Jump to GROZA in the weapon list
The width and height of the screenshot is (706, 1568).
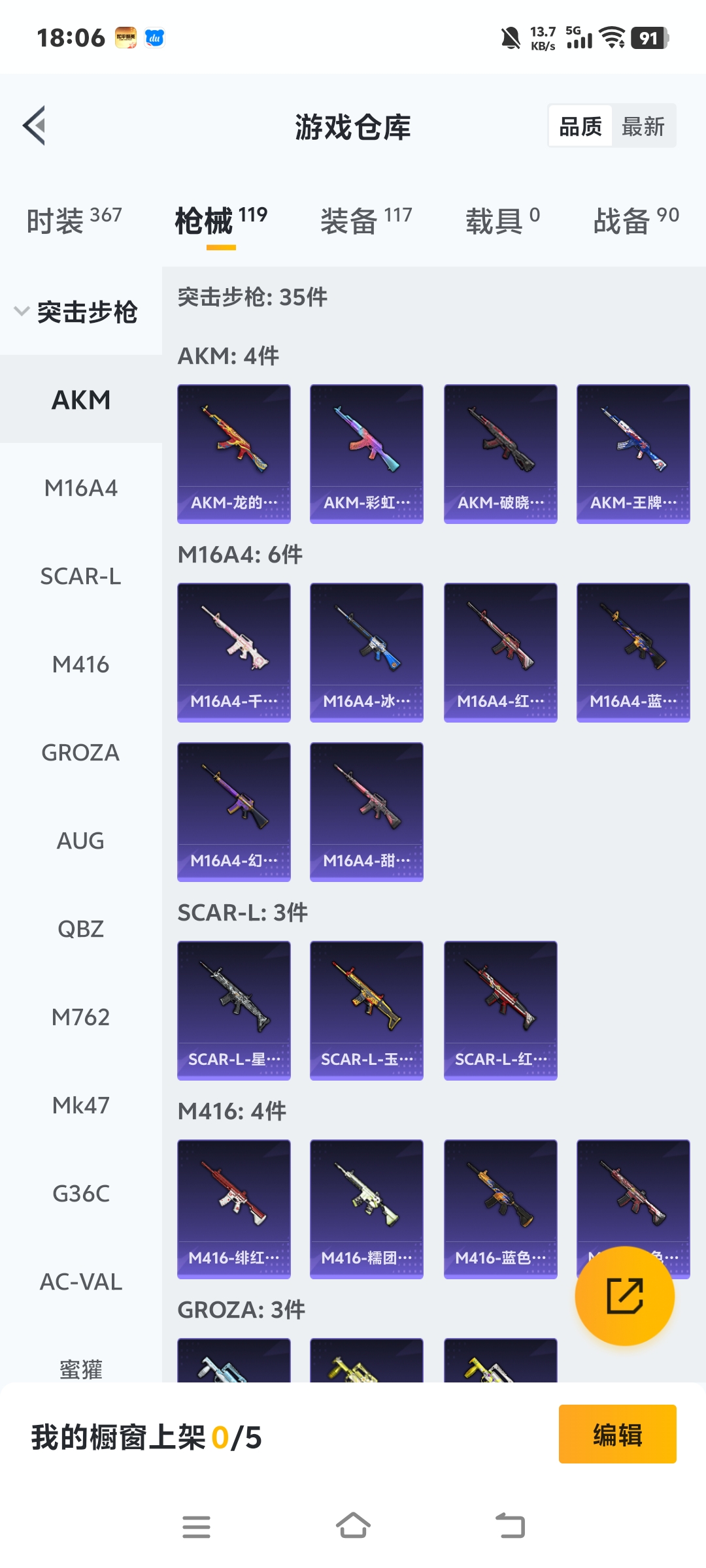pos(81,753)
